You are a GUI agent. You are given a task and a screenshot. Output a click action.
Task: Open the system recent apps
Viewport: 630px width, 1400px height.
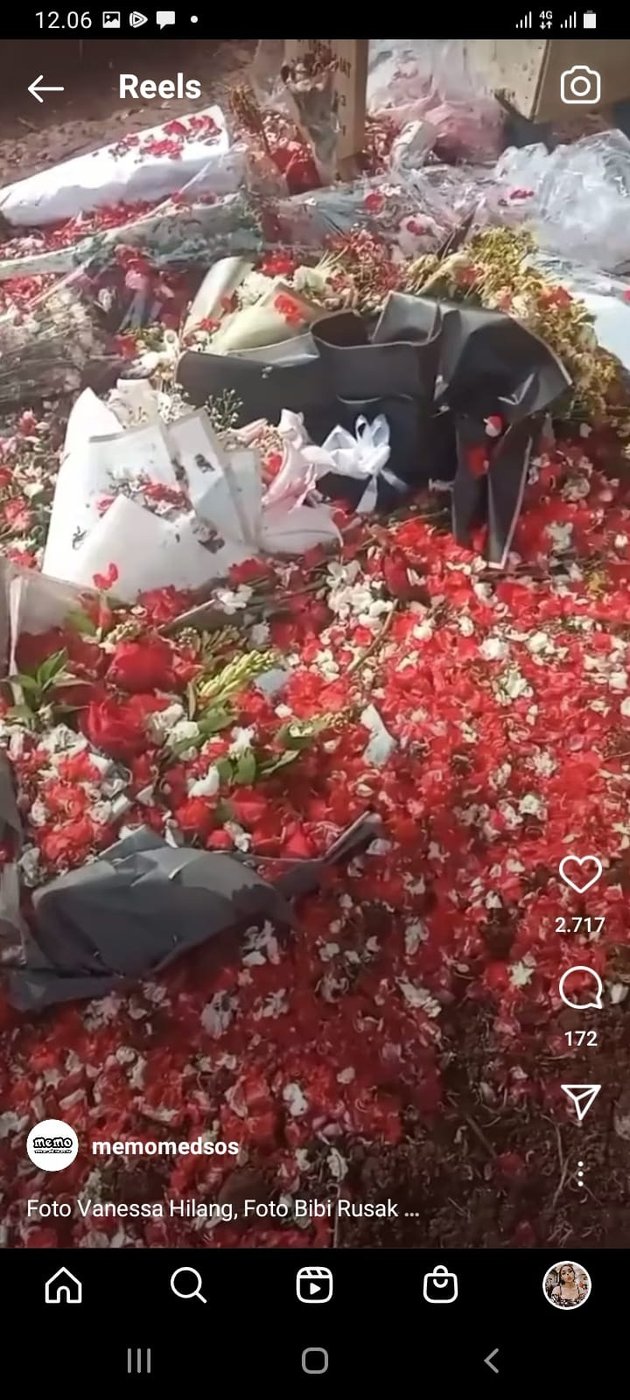[x=139, y=1360]
